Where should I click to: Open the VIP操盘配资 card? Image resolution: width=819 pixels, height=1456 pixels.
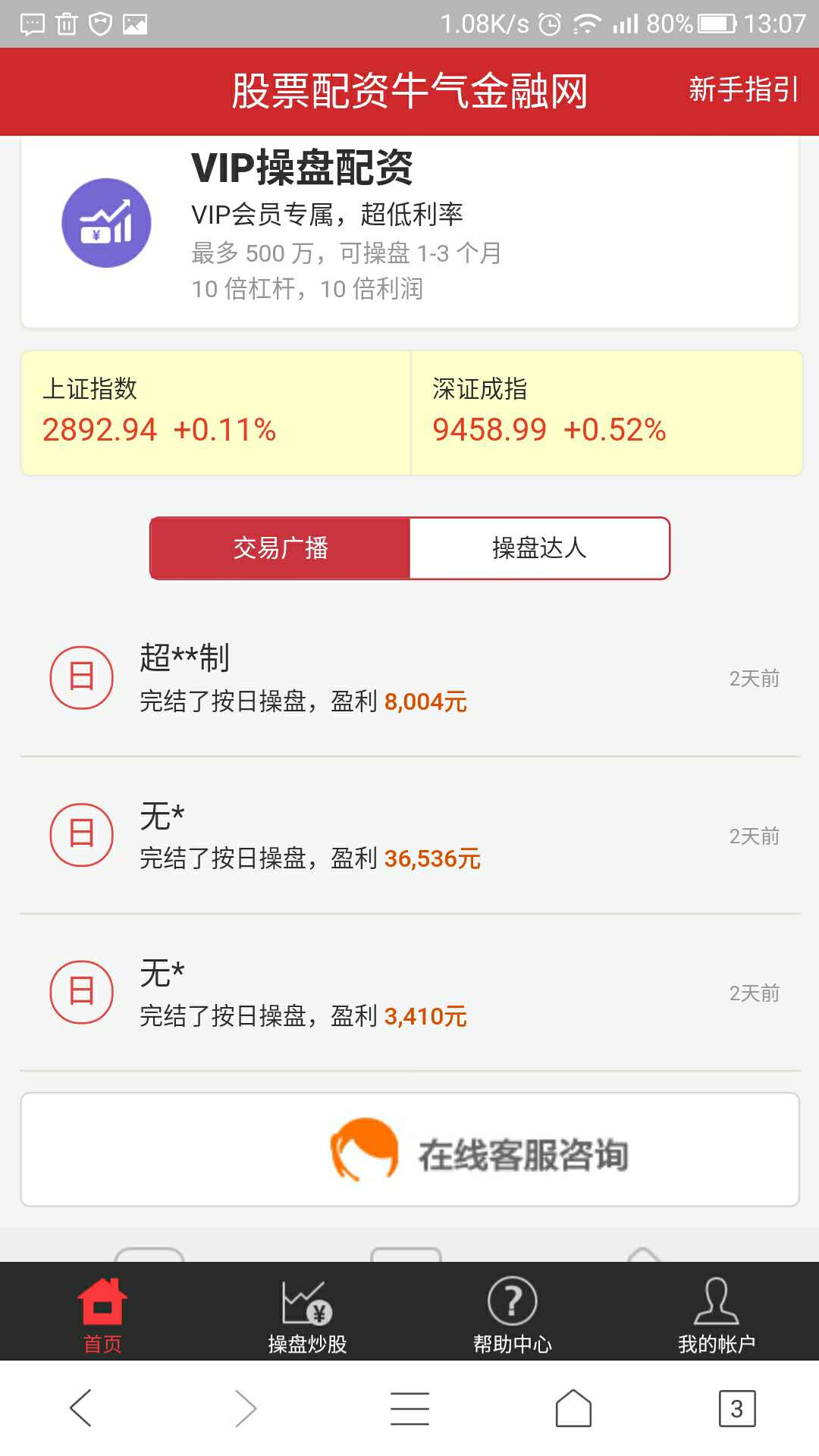point(409,227)
